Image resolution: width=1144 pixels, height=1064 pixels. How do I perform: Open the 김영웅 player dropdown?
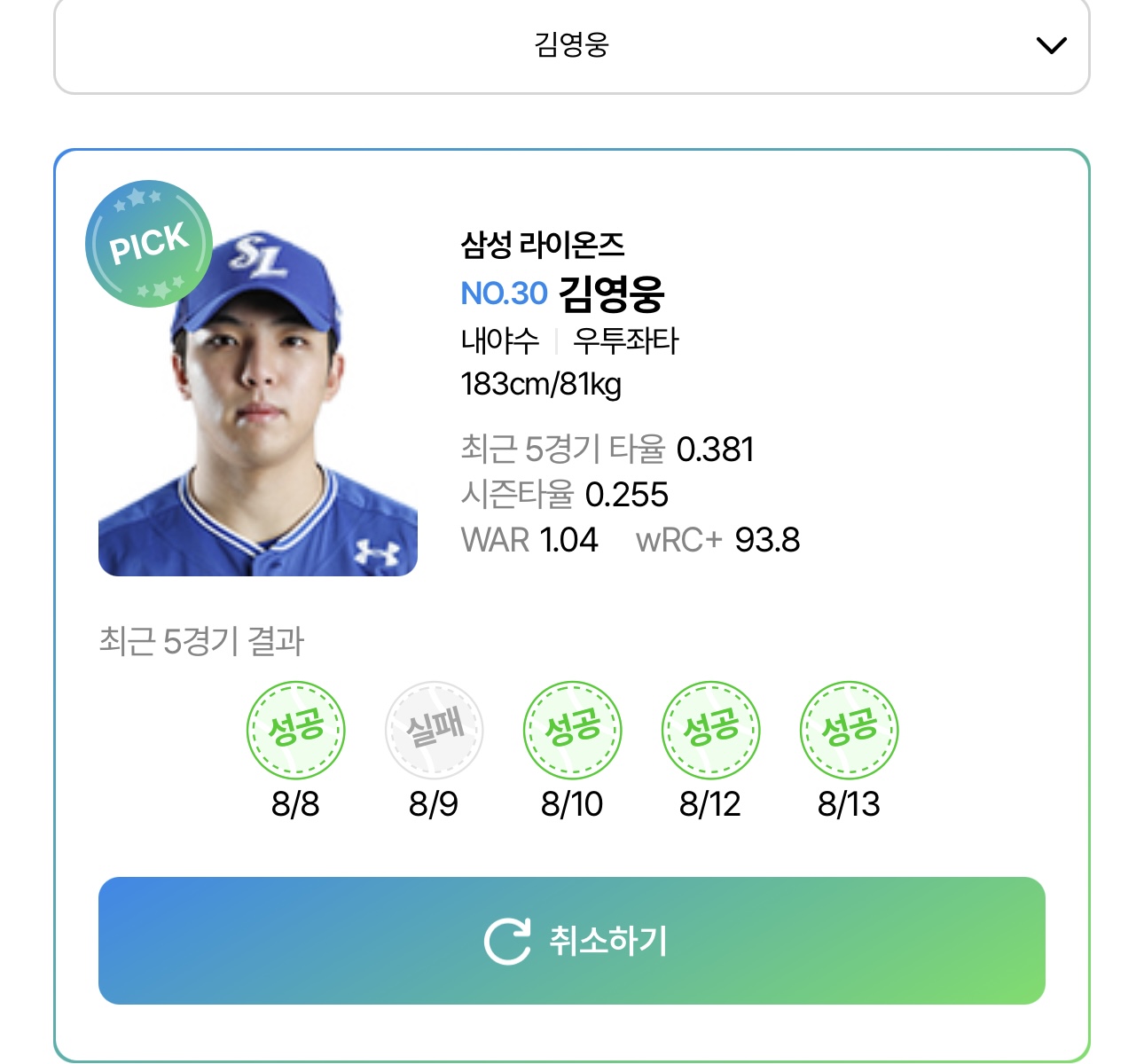point(571,45)
